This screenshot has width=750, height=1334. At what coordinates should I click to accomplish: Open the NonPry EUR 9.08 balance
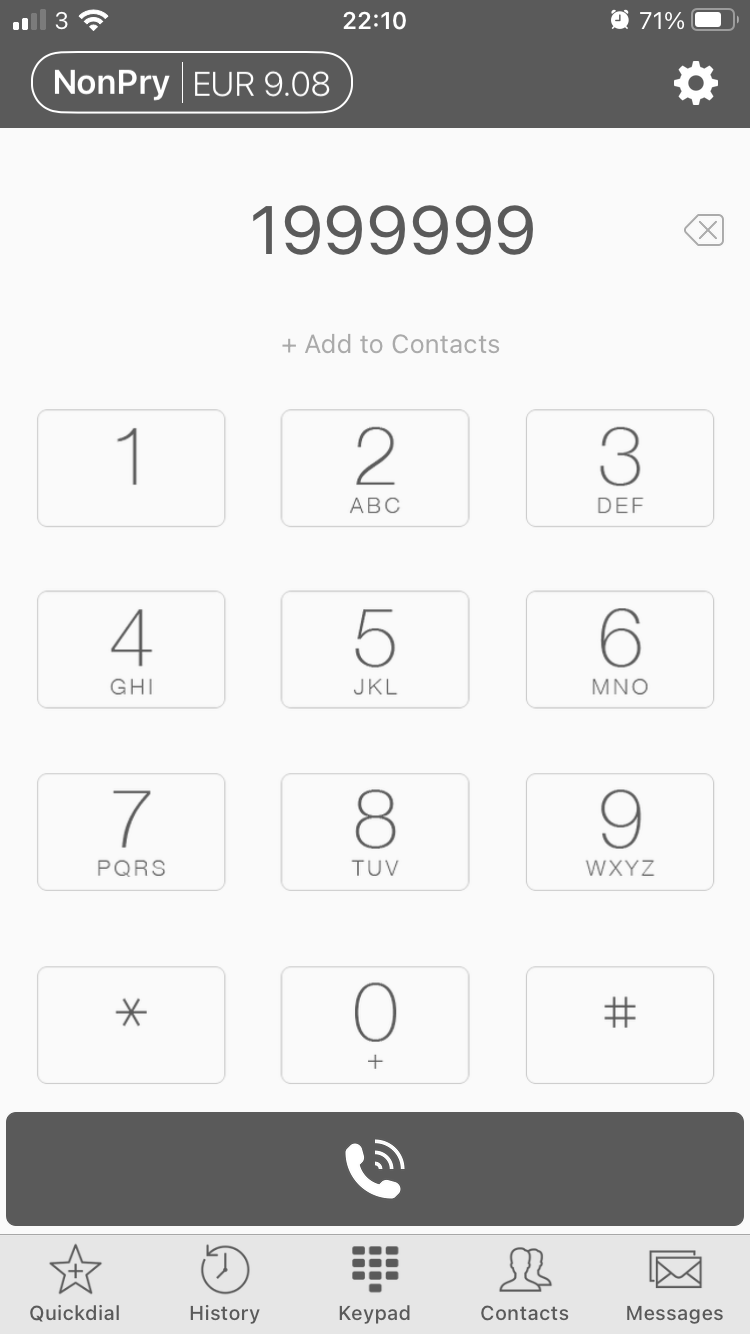[x=192, y=82]
